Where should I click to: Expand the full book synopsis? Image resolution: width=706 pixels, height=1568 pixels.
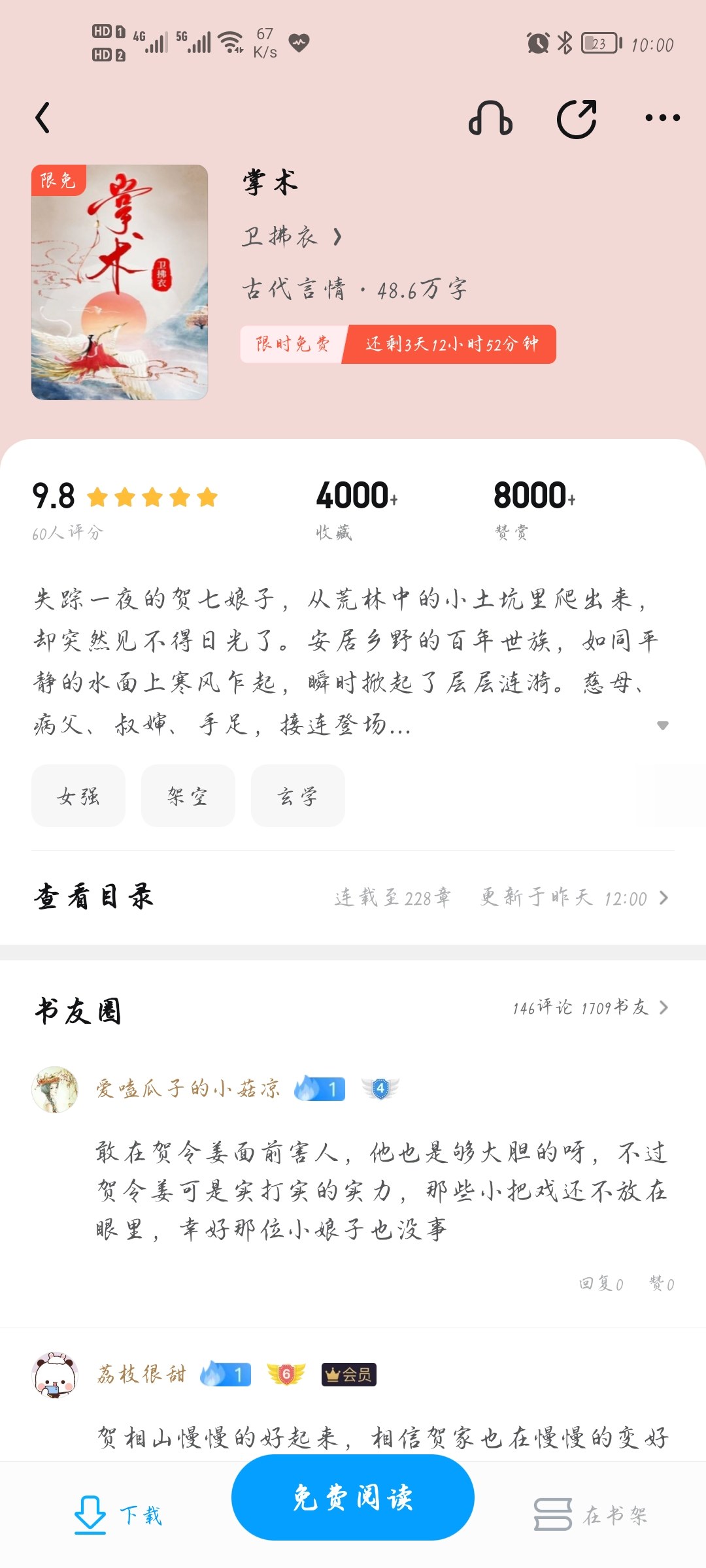[662, 725]
